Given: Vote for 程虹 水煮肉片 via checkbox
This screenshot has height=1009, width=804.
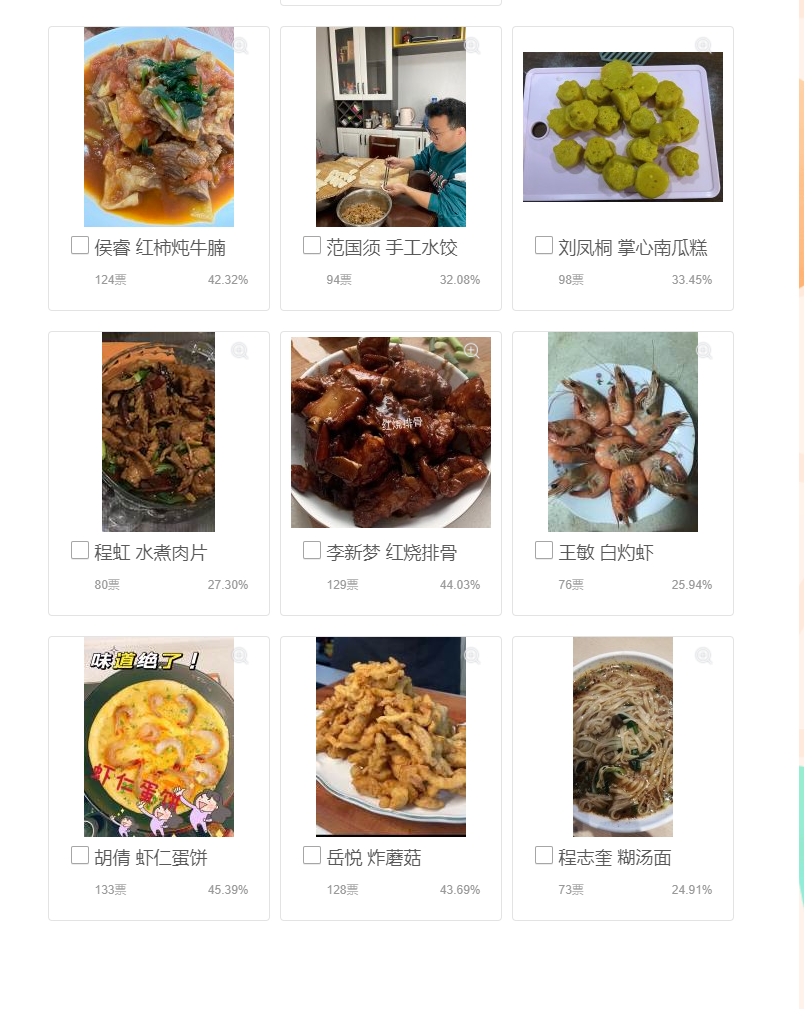Looking at the screenshot, I should tap(80, 551).
